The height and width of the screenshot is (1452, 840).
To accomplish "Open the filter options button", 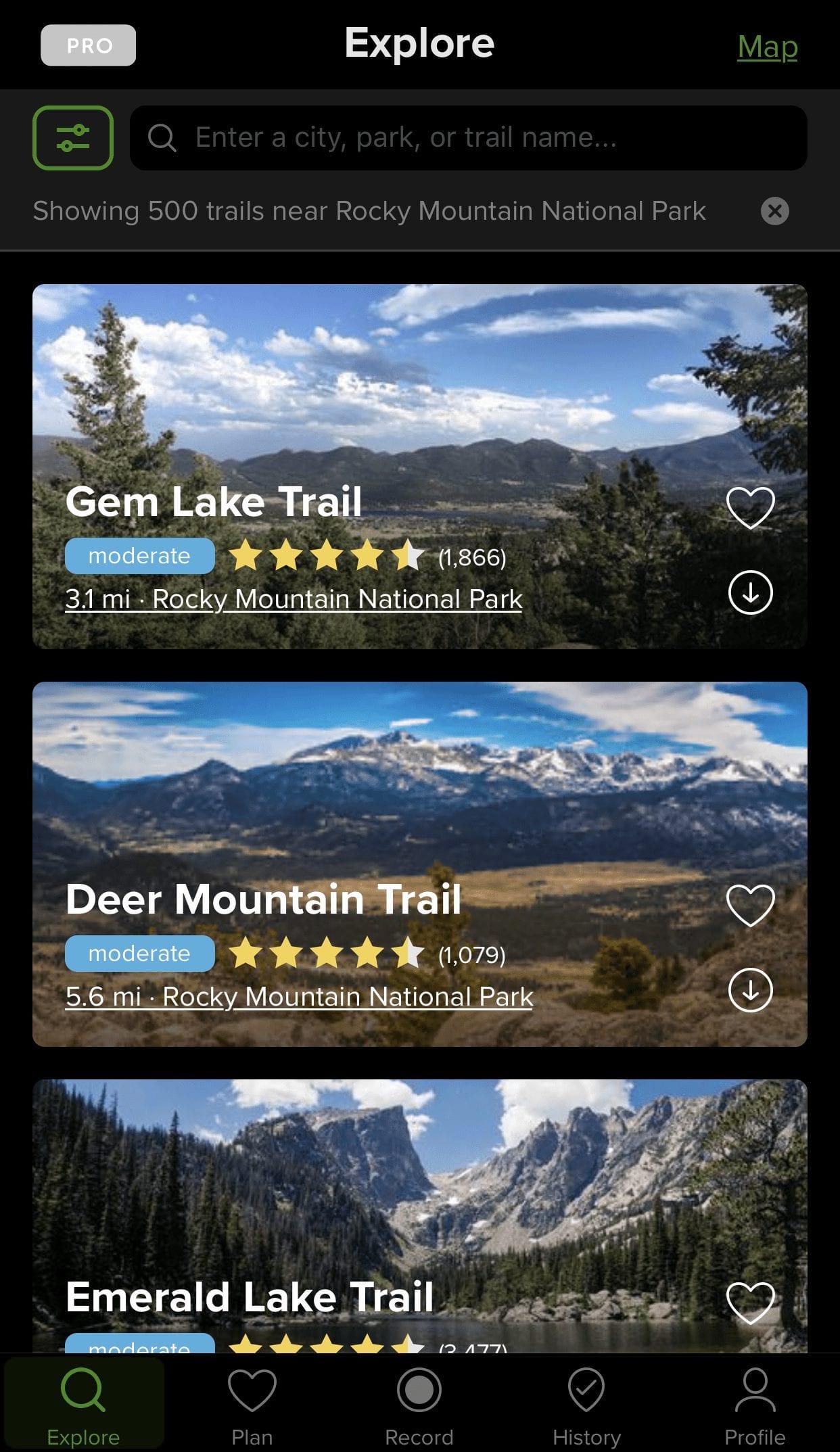I will coord(73,138).
